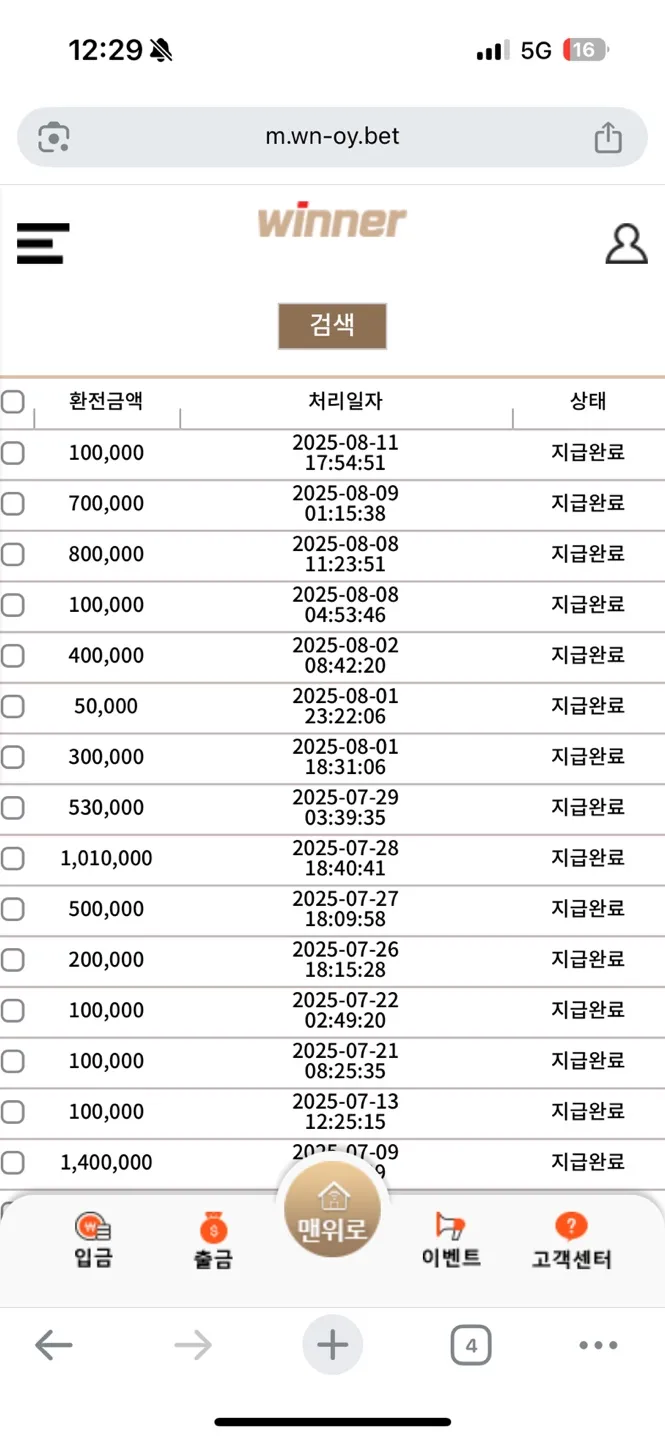Open a new browser tab
Viewport: 665px width, 1440px height.
332,1346
